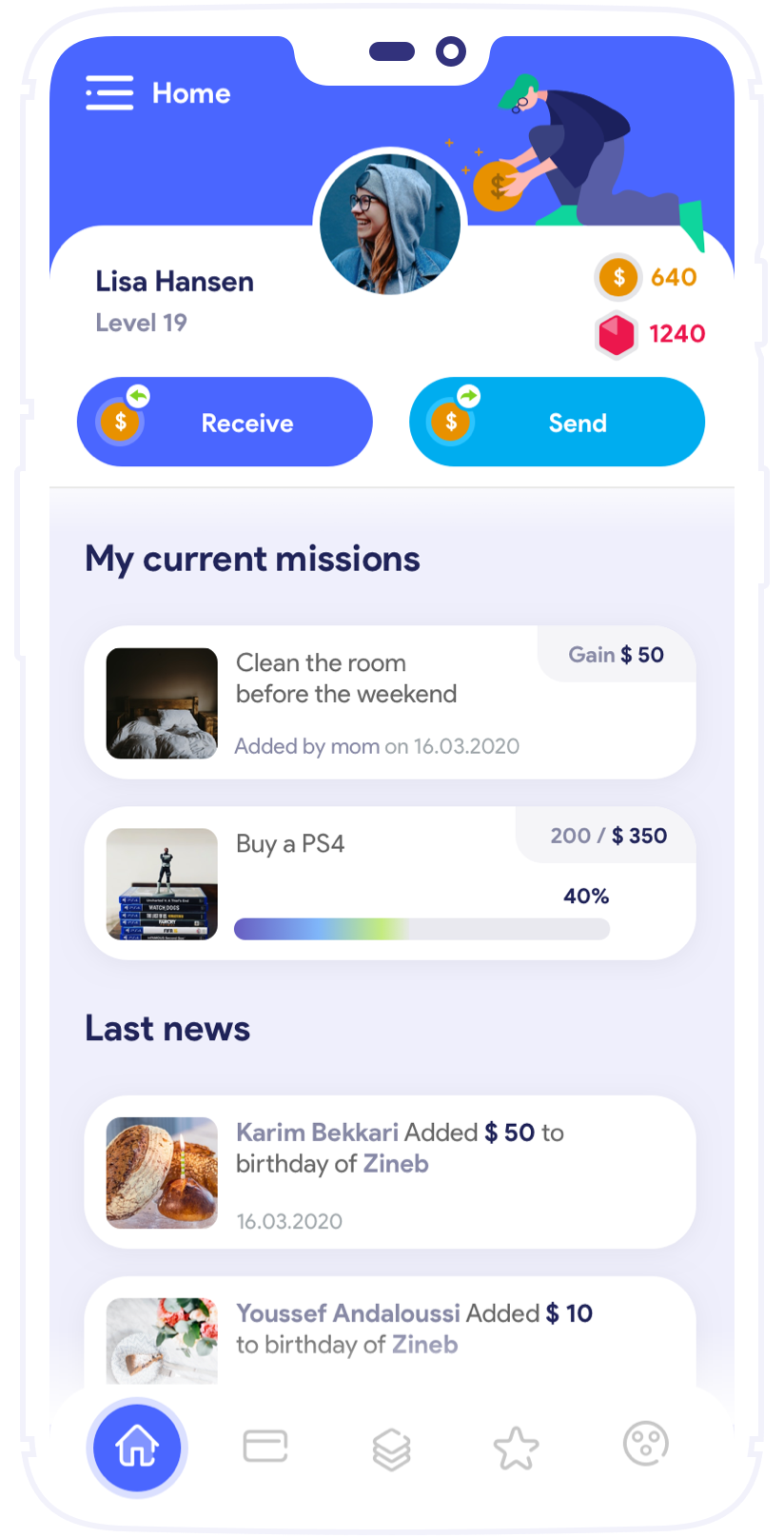784x1538 pixels.
Task: Switch to the layers tab
Action: (391, 1449)
